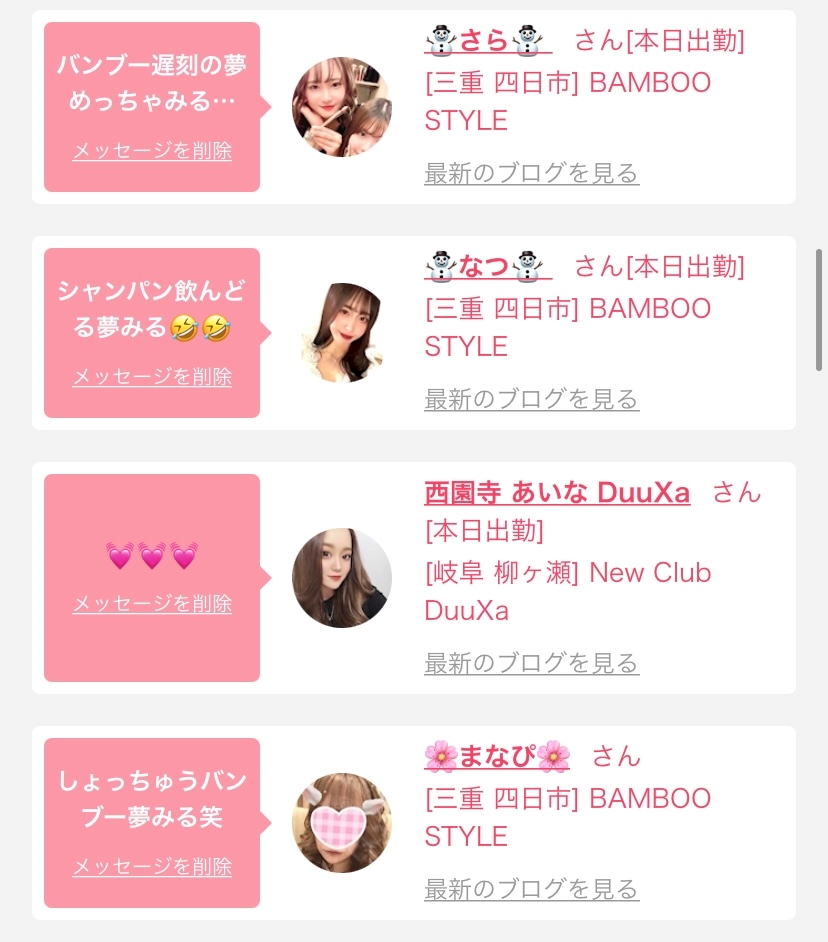View まなぴ's latest blog
The height and width of the screenshot is (942, 828).
point(531,889)
